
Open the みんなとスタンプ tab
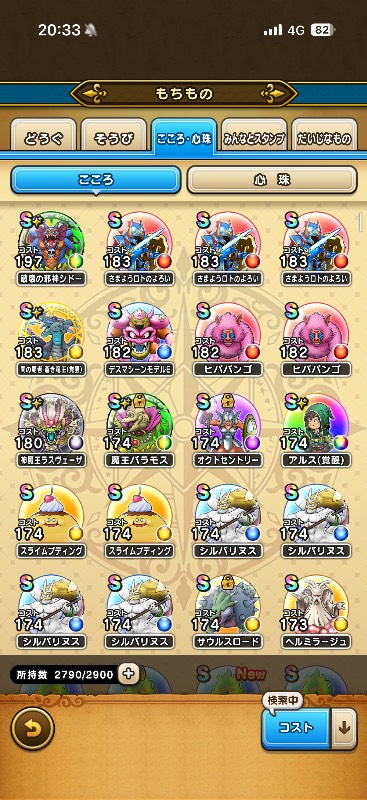pos(254,136)
